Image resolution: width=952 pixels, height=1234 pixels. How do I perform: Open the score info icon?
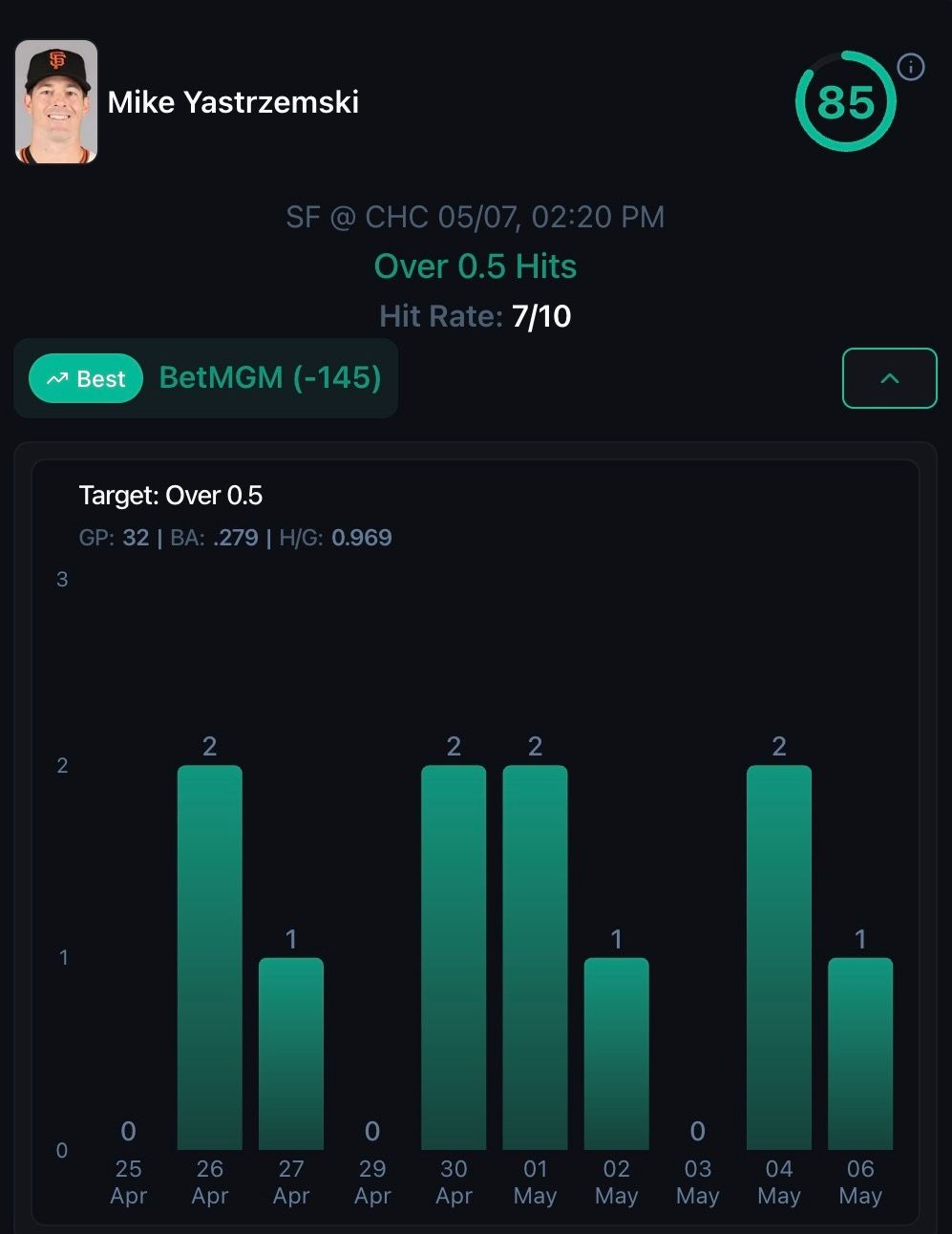911,67
